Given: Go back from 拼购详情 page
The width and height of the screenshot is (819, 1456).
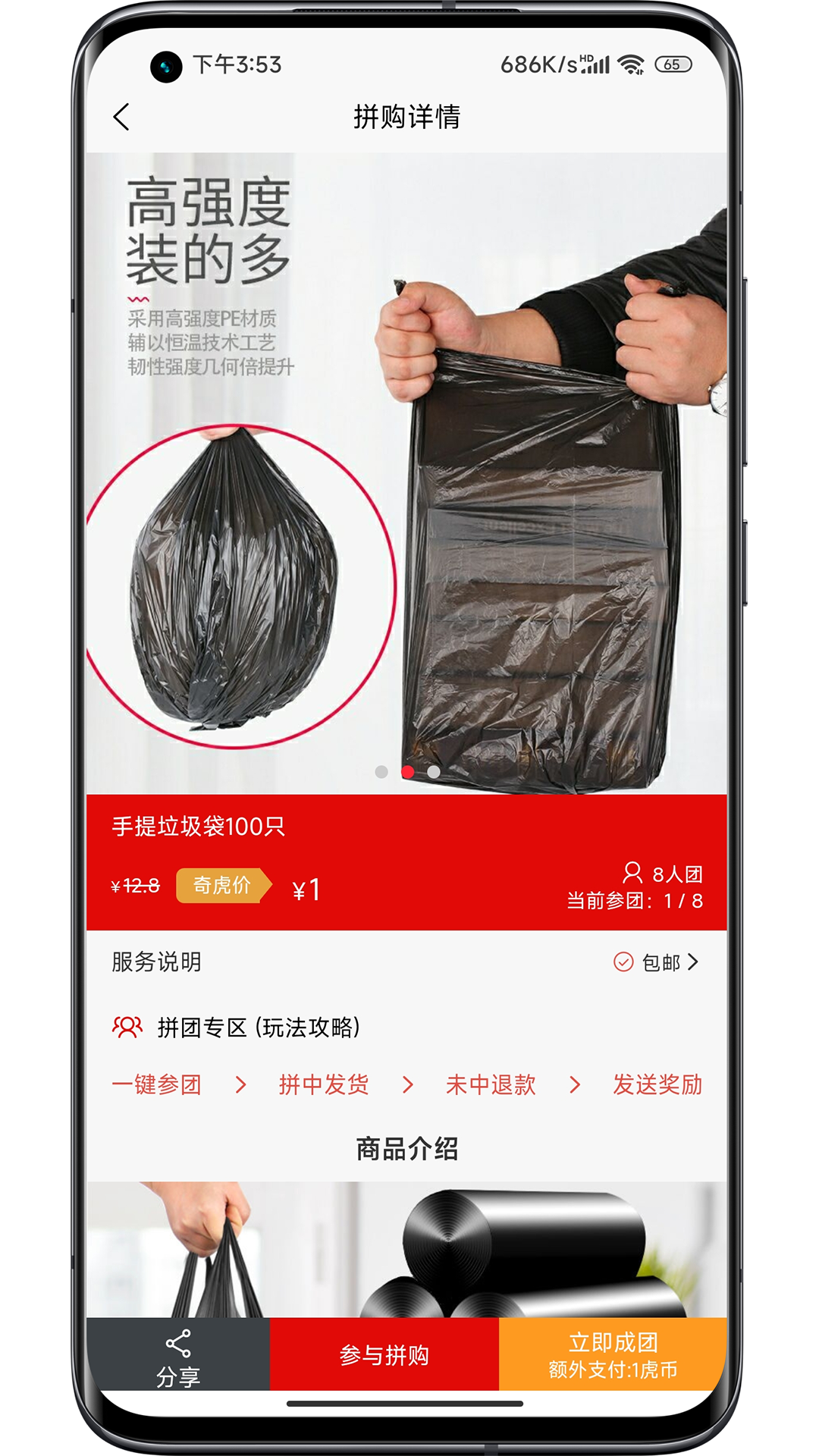Looking at the screenshot, I should click(x=121, y=117).
